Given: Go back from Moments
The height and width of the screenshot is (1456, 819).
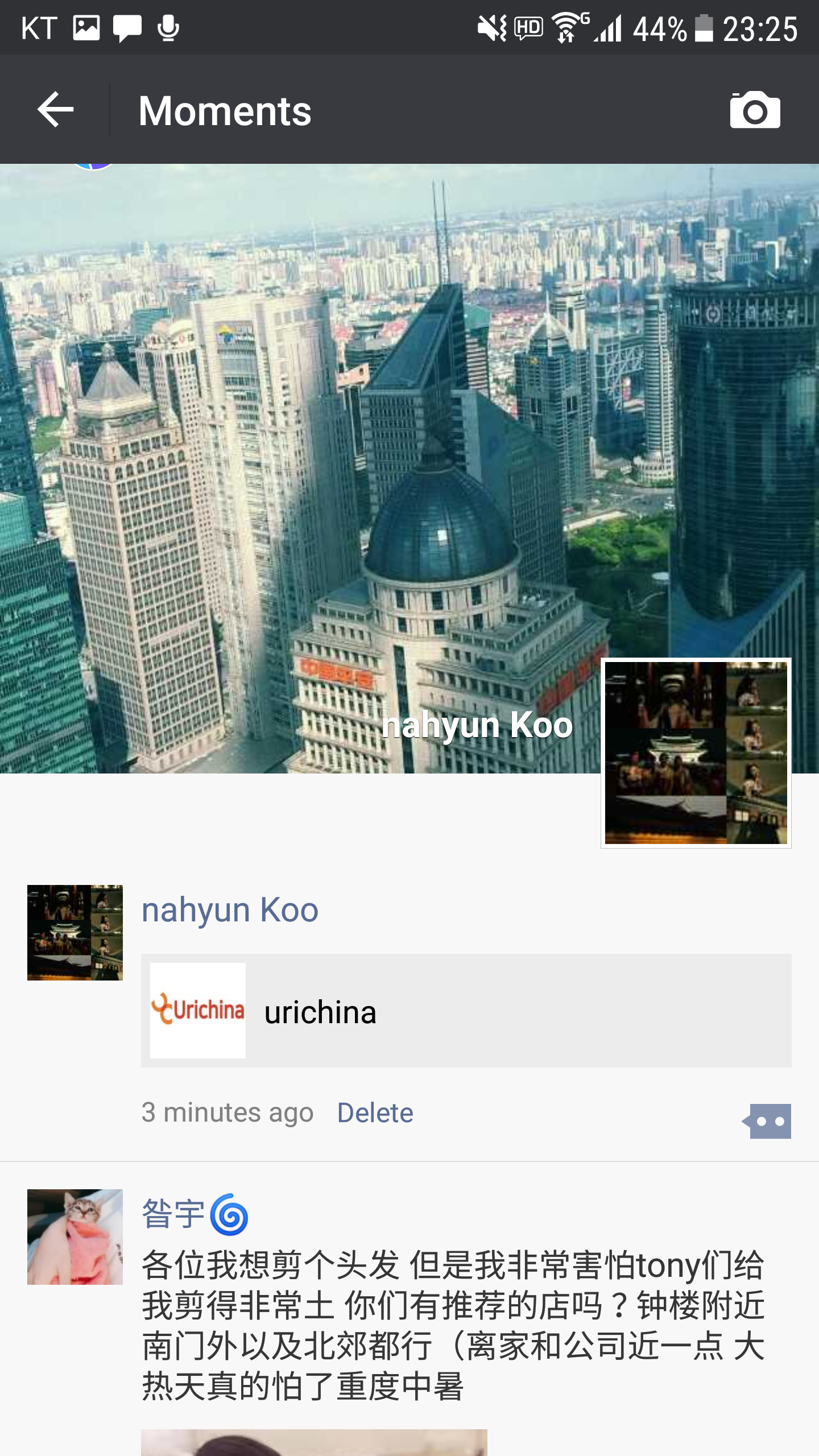Looking at the screenshot, I should [55, 109].
